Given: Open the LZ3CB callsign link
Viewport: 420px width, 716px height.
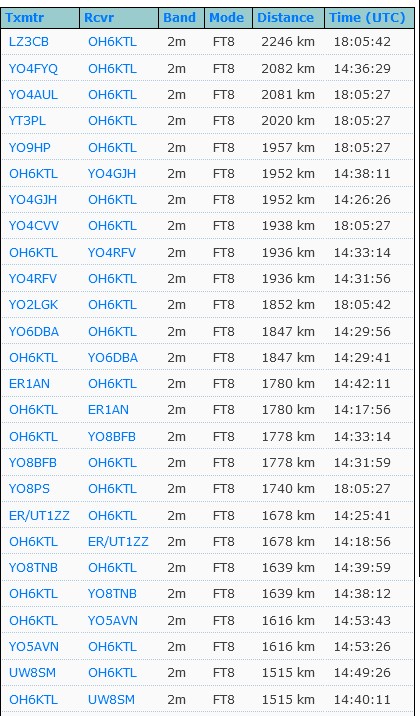Looking at the screenshot, I should [29, 42].
